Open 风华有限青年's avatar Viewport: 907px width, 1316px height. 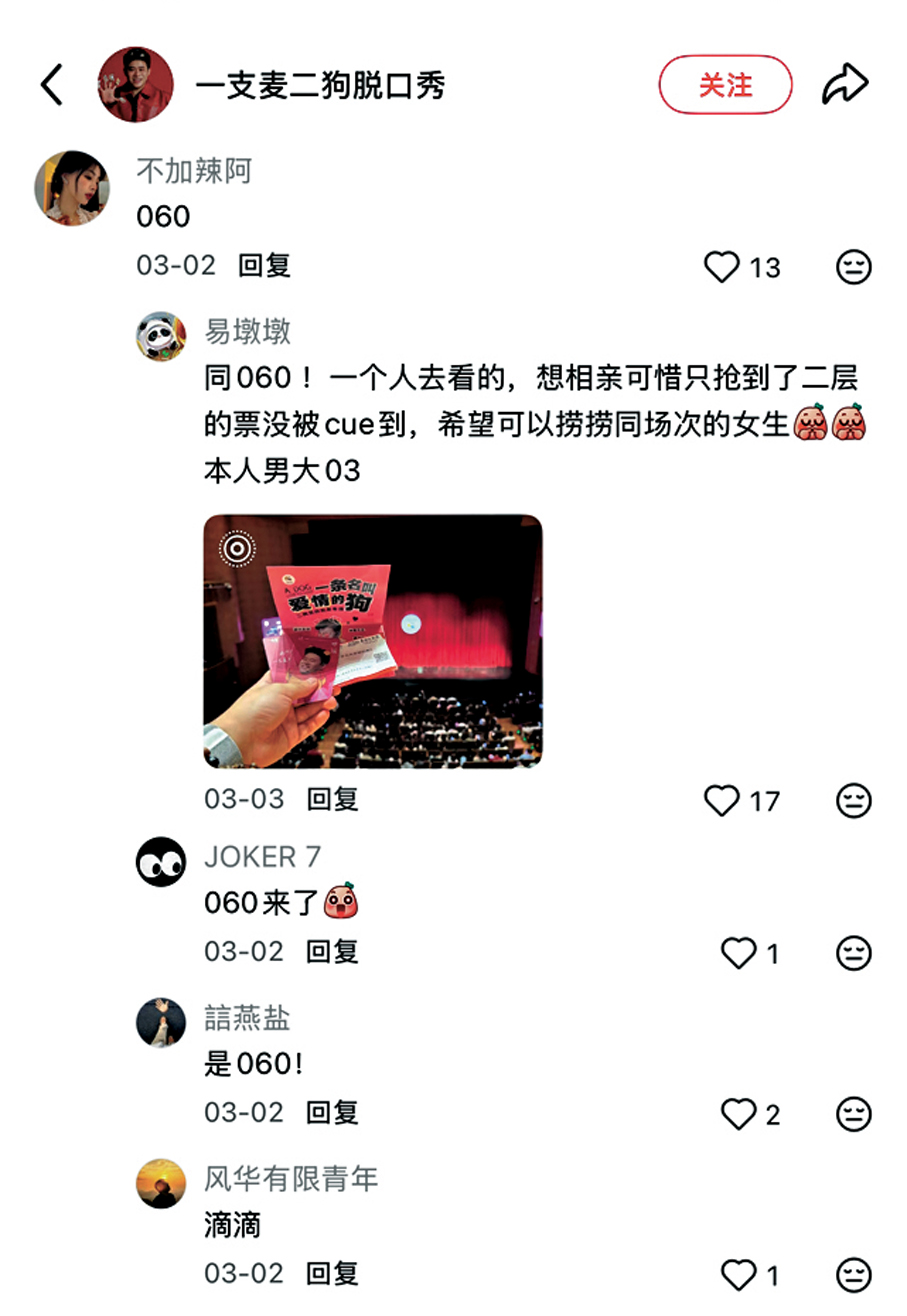point(161,1183)
